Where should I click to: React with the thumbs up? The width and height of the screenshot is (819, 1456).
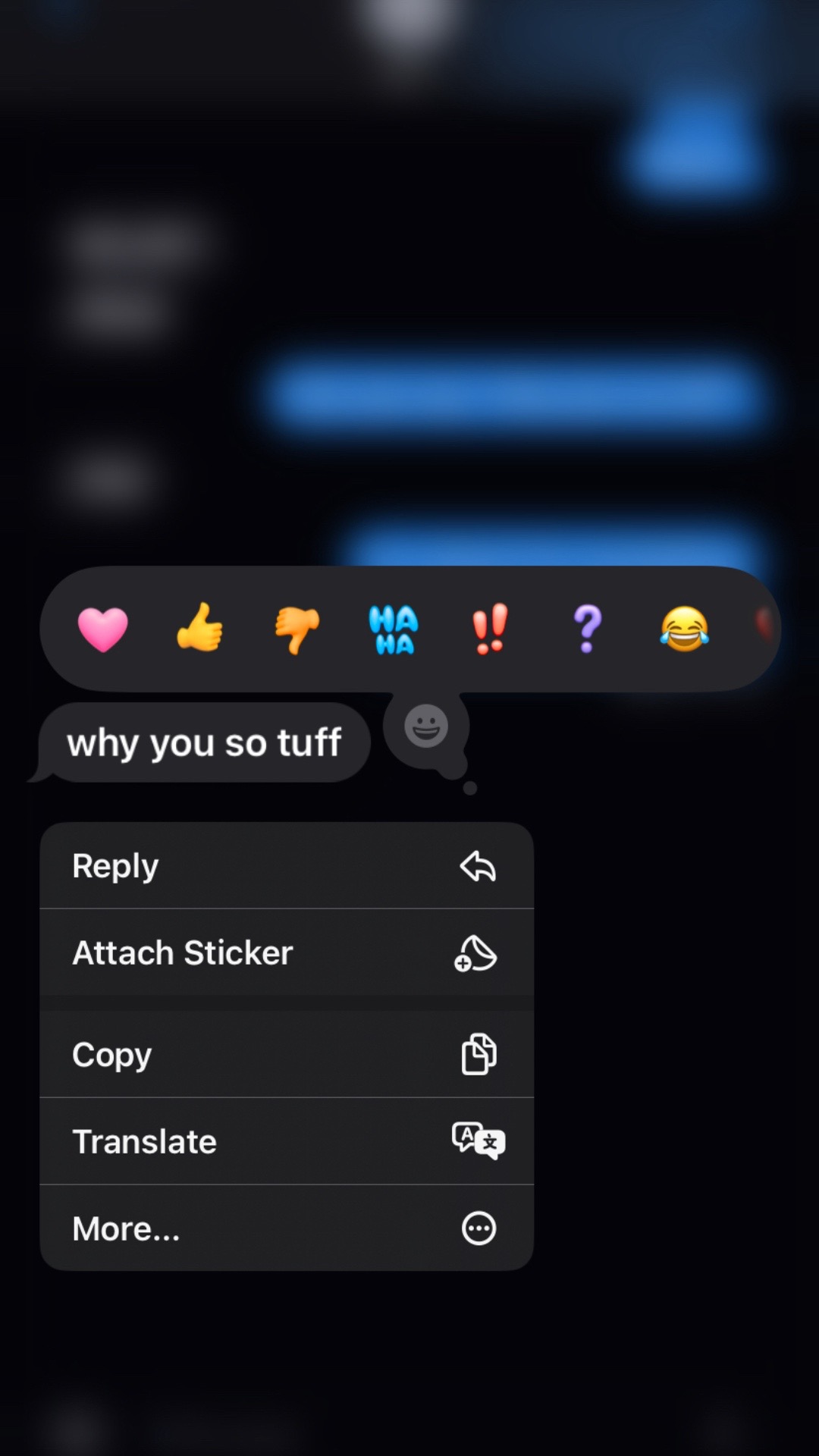[200, 628]
